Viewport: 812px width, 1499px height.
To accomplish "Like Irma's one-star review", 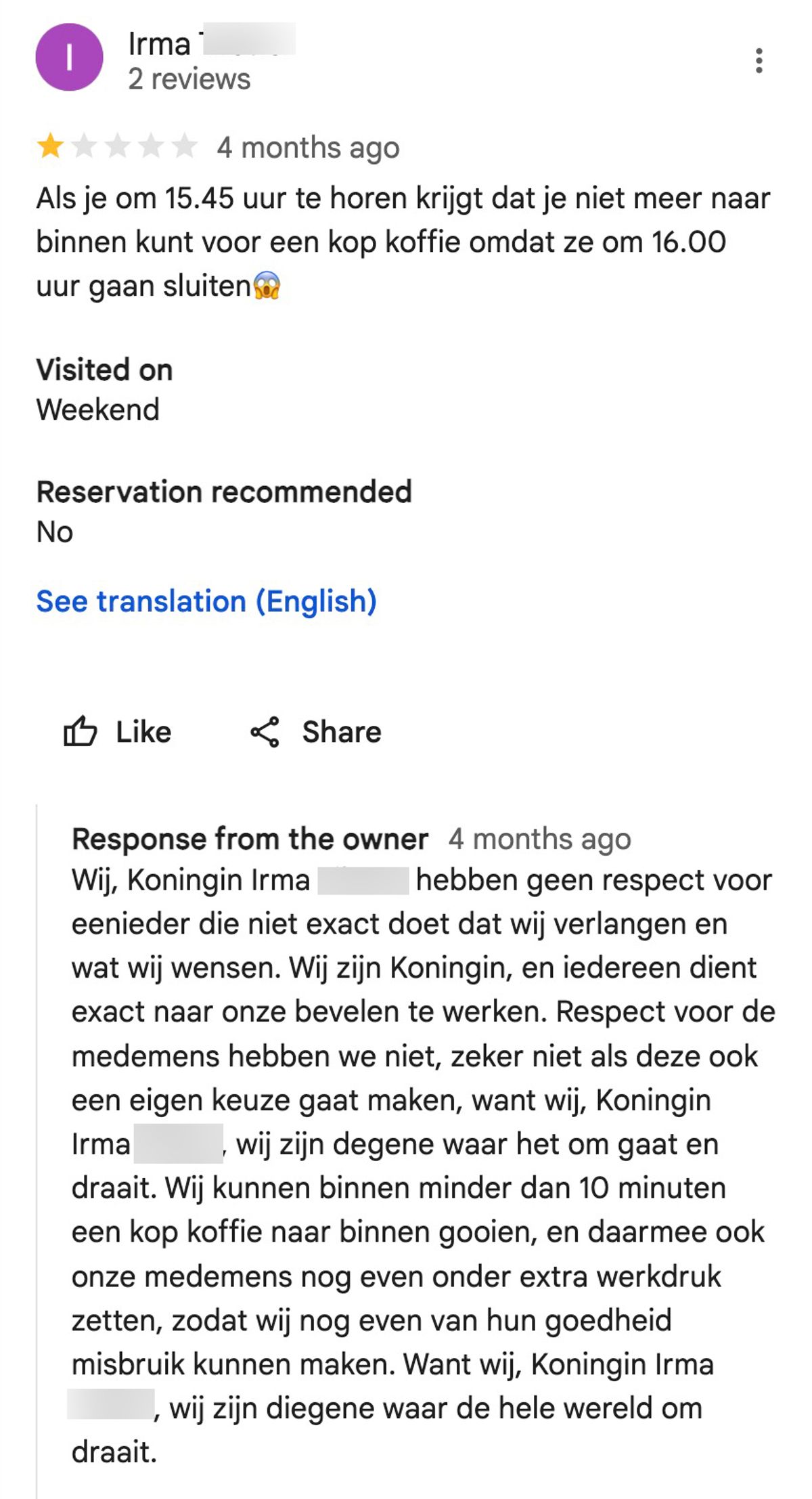I will click(117, 732).
